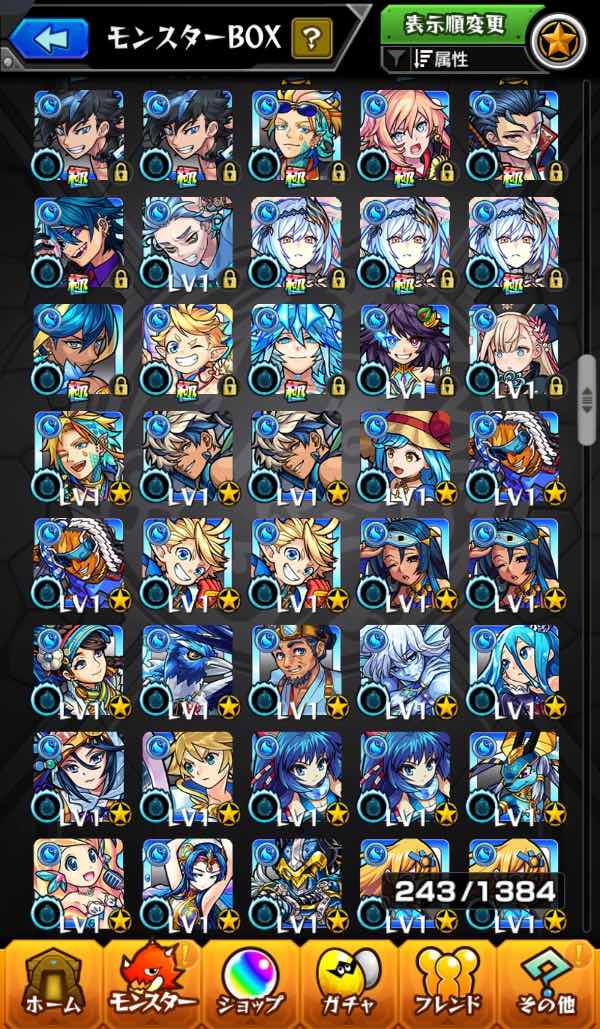Screen dimensions: 600x1029
Task: Select the bearded man with goggles
Action: pyautogui.click(x=296, y=670)
